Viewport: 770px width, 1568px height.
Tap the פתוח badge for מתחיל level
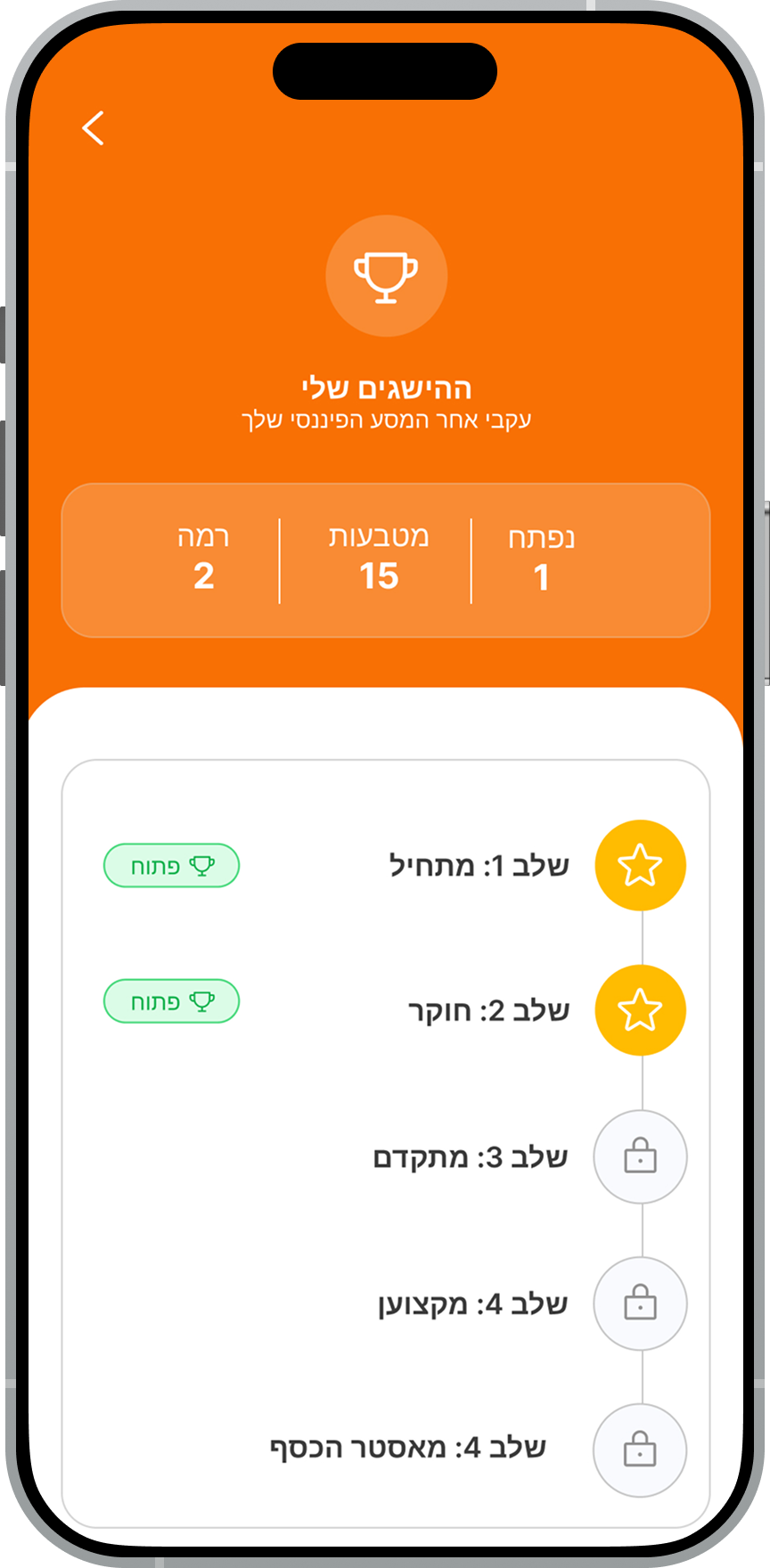[x=172, y=866]
